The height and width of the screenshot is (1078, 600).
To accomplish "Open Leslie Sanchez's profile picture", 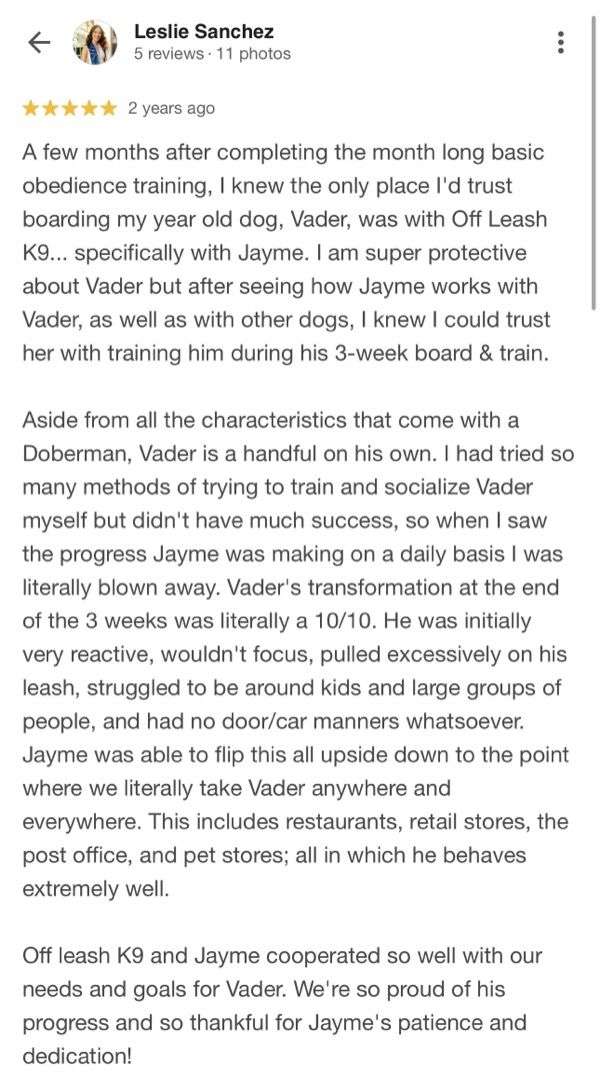I will click(x=95, y=42).
